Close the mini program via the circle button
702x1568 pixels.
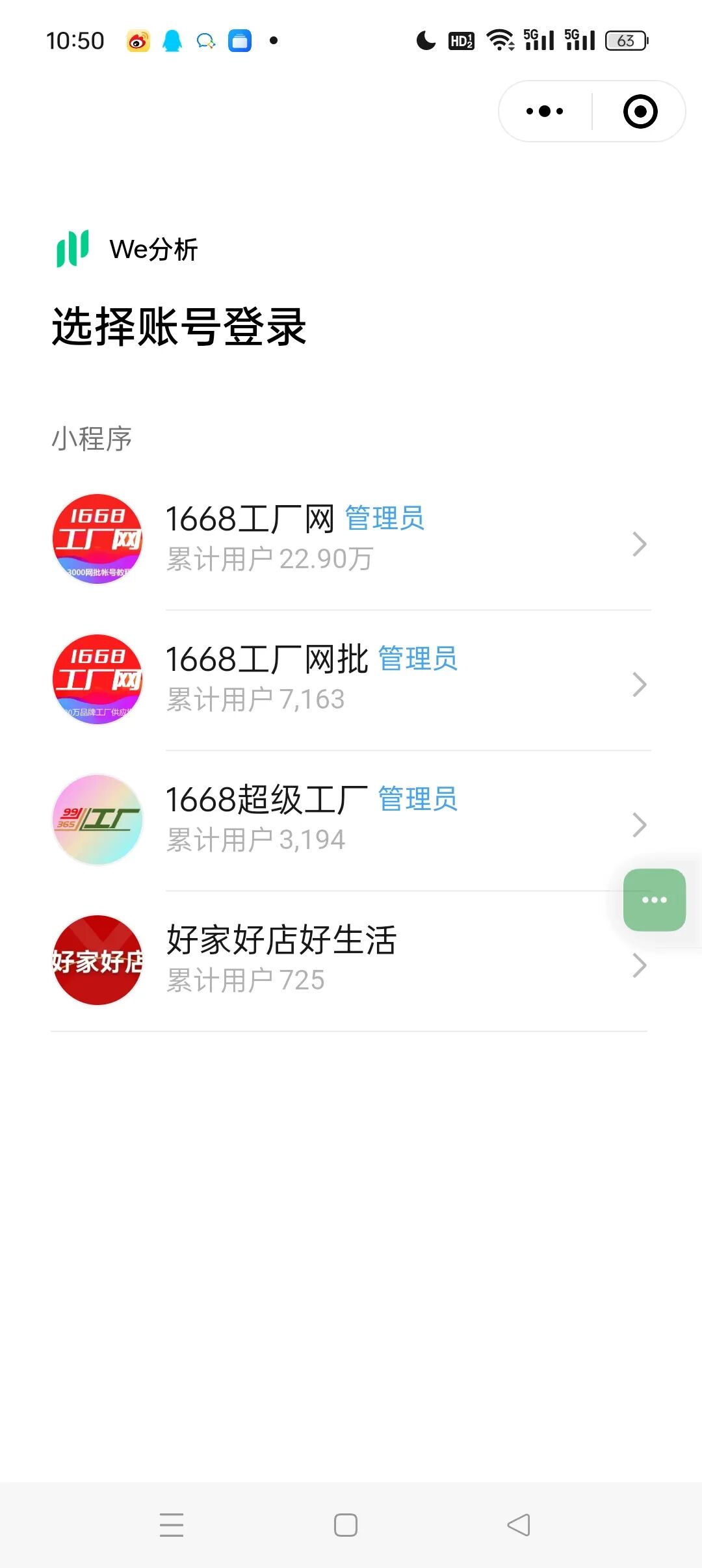[x=640, y=111]
